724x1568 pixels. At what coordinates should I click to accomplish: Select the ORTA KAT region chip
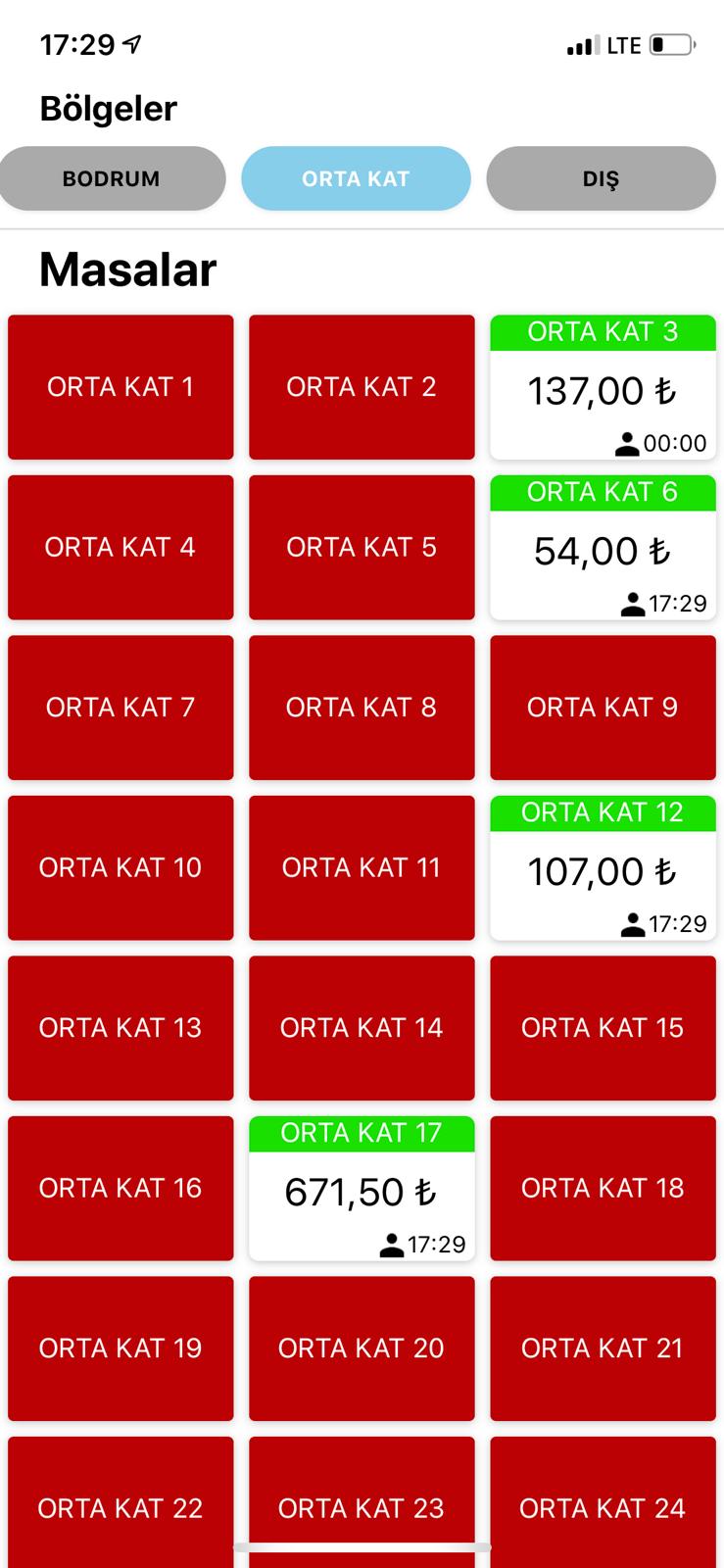tap(356, 178)
